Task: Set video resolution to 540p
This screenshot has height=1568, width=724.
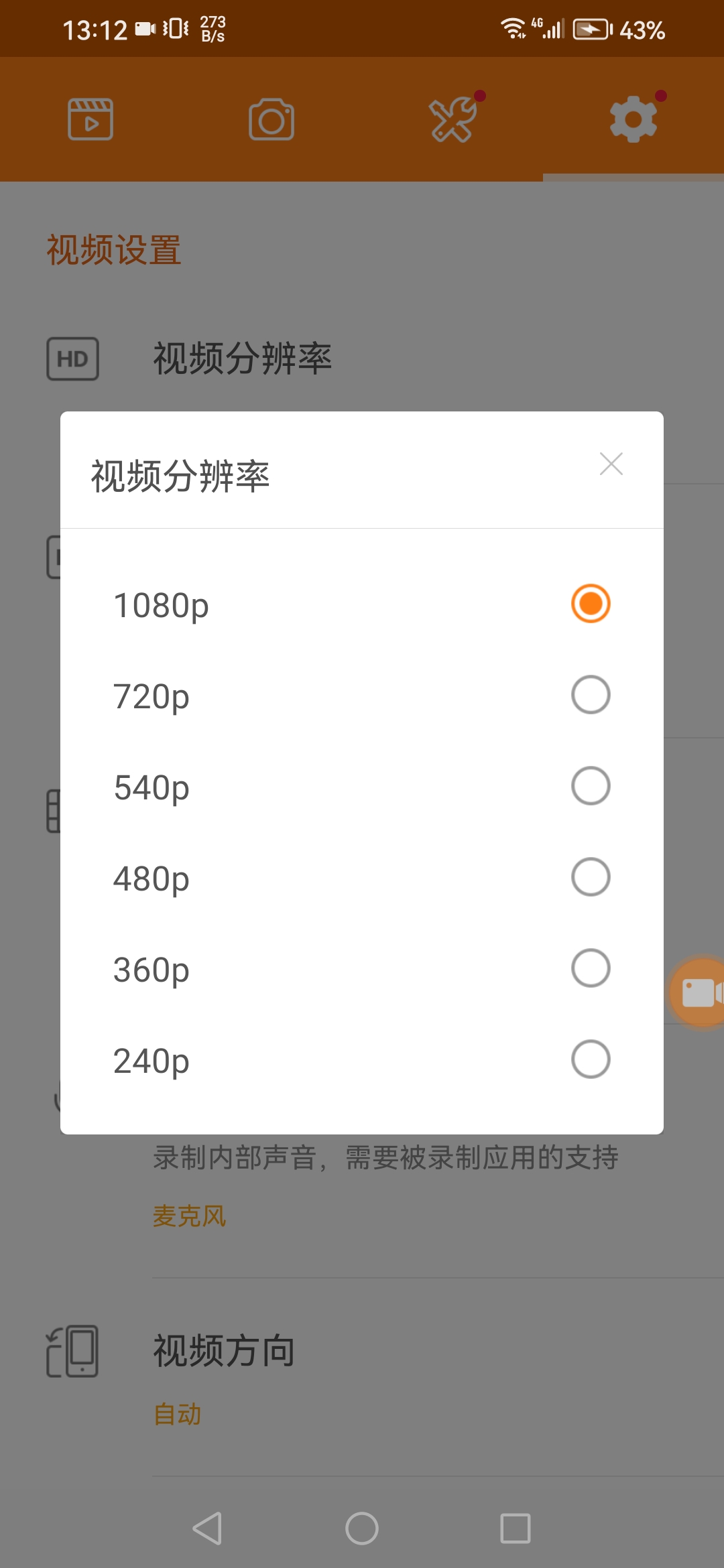Action: click(x=590, y=786)
